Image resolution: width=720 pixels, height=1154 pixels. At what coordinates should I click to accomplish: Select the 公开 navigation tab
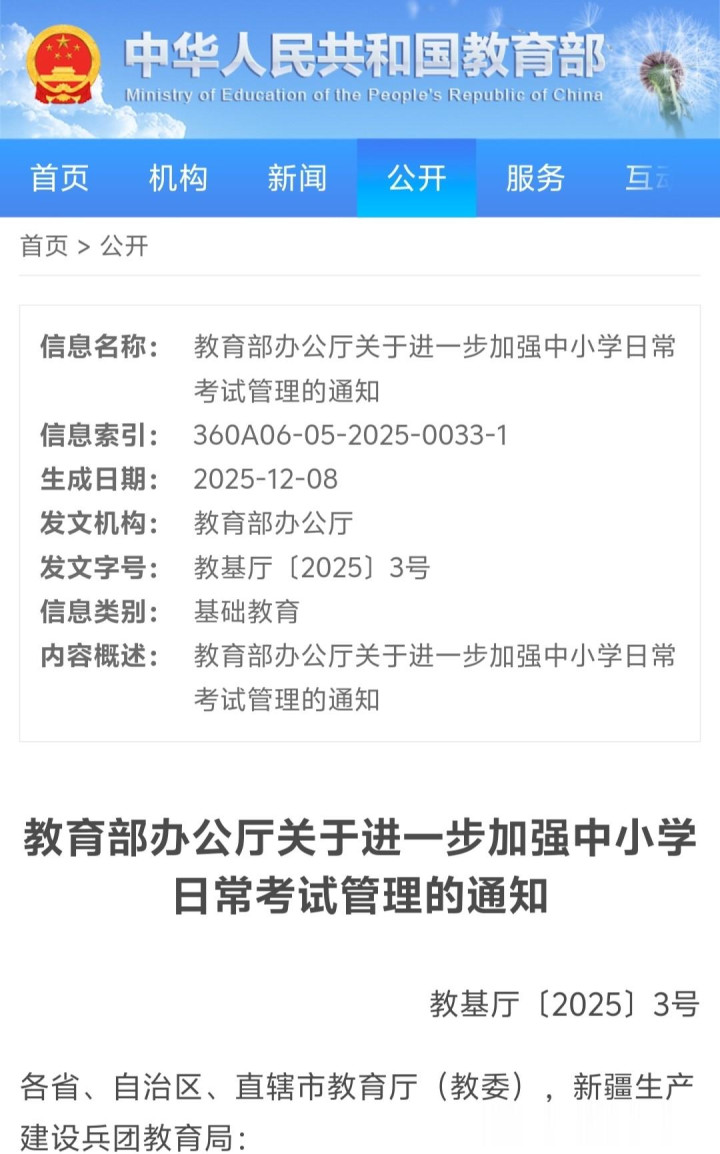coord(416,178)
